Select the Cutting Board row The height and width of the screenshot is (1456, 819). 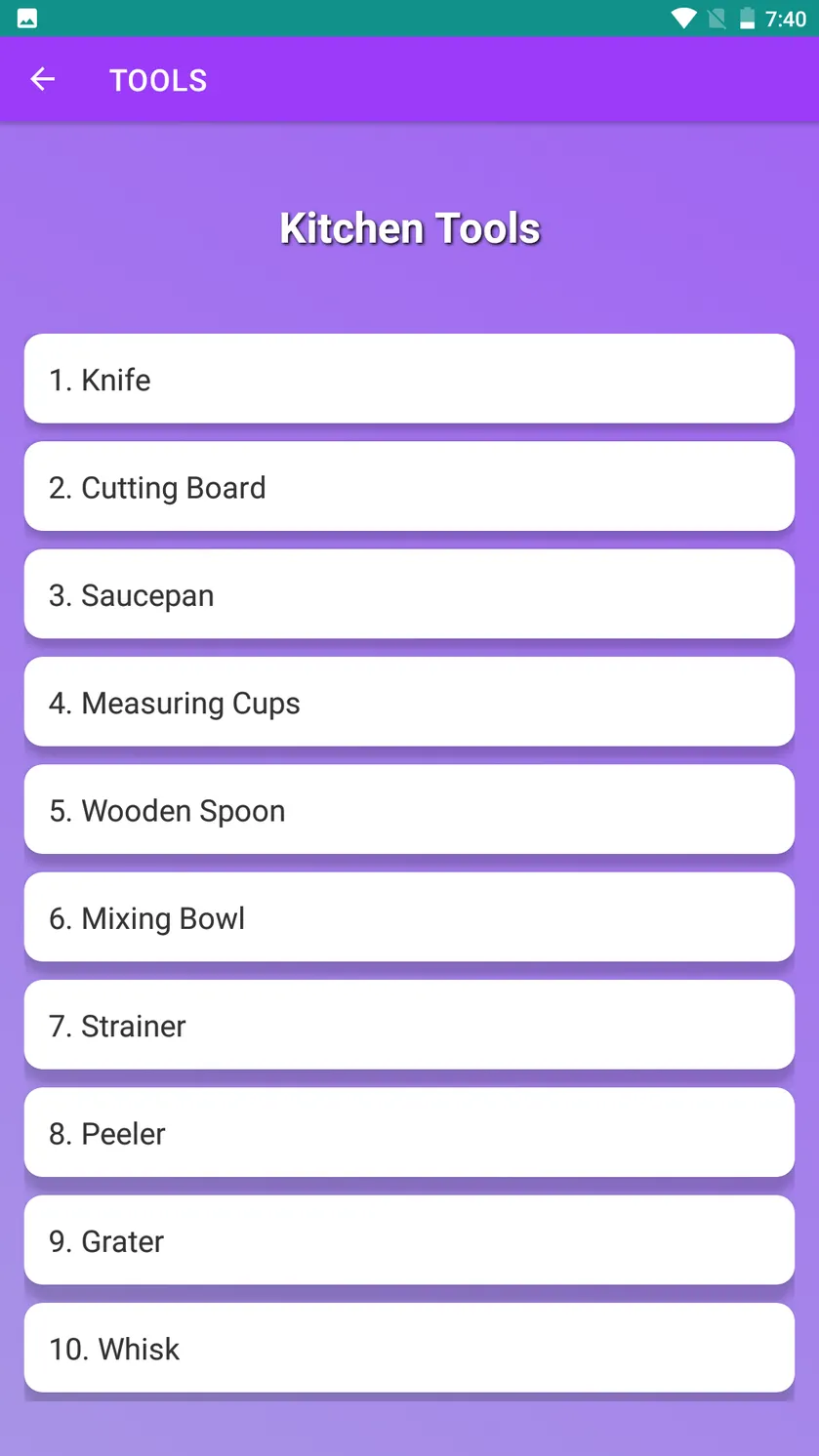click(409, 486)
